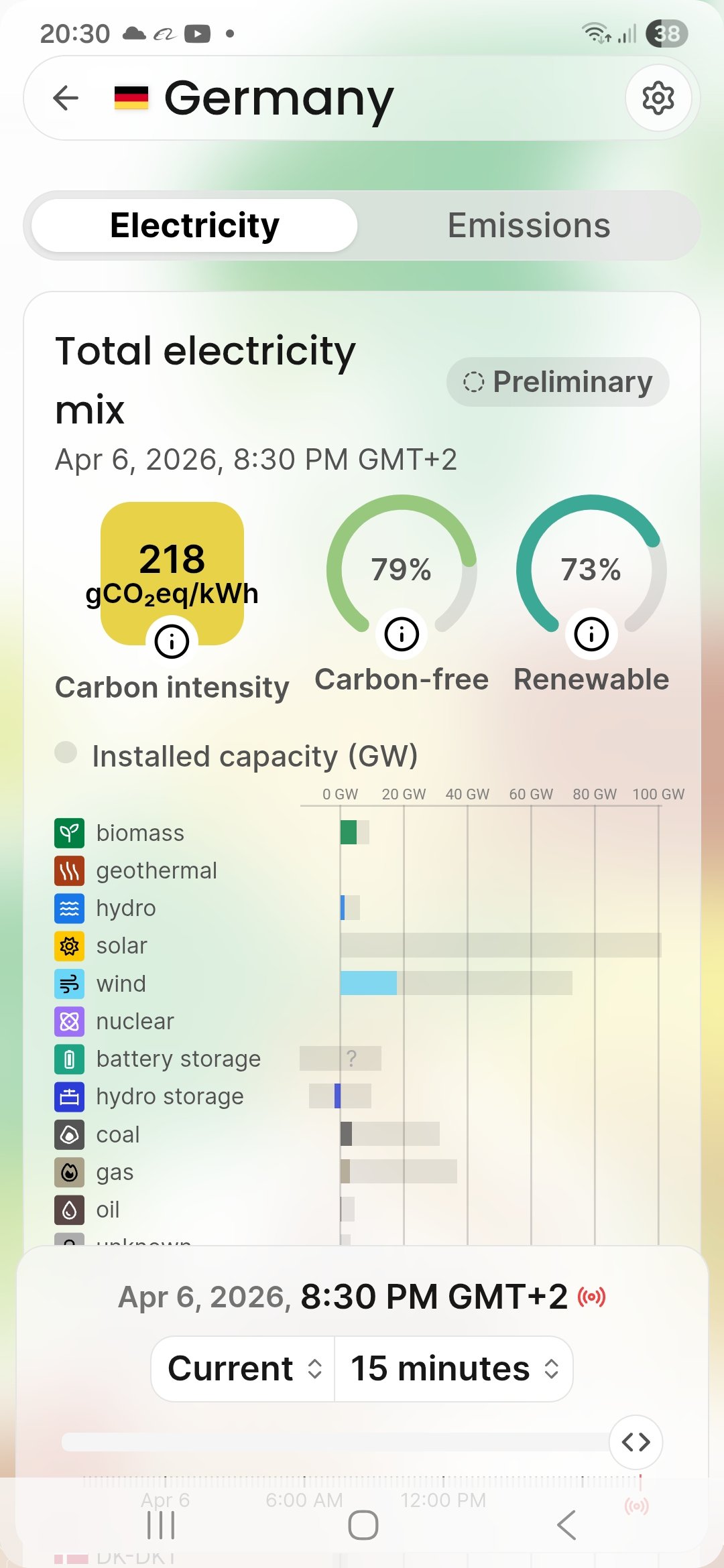Go back from the Germany page
The width and height of the screenshot is (724, 1568).
pyautogui.click(x=66, y=99)
